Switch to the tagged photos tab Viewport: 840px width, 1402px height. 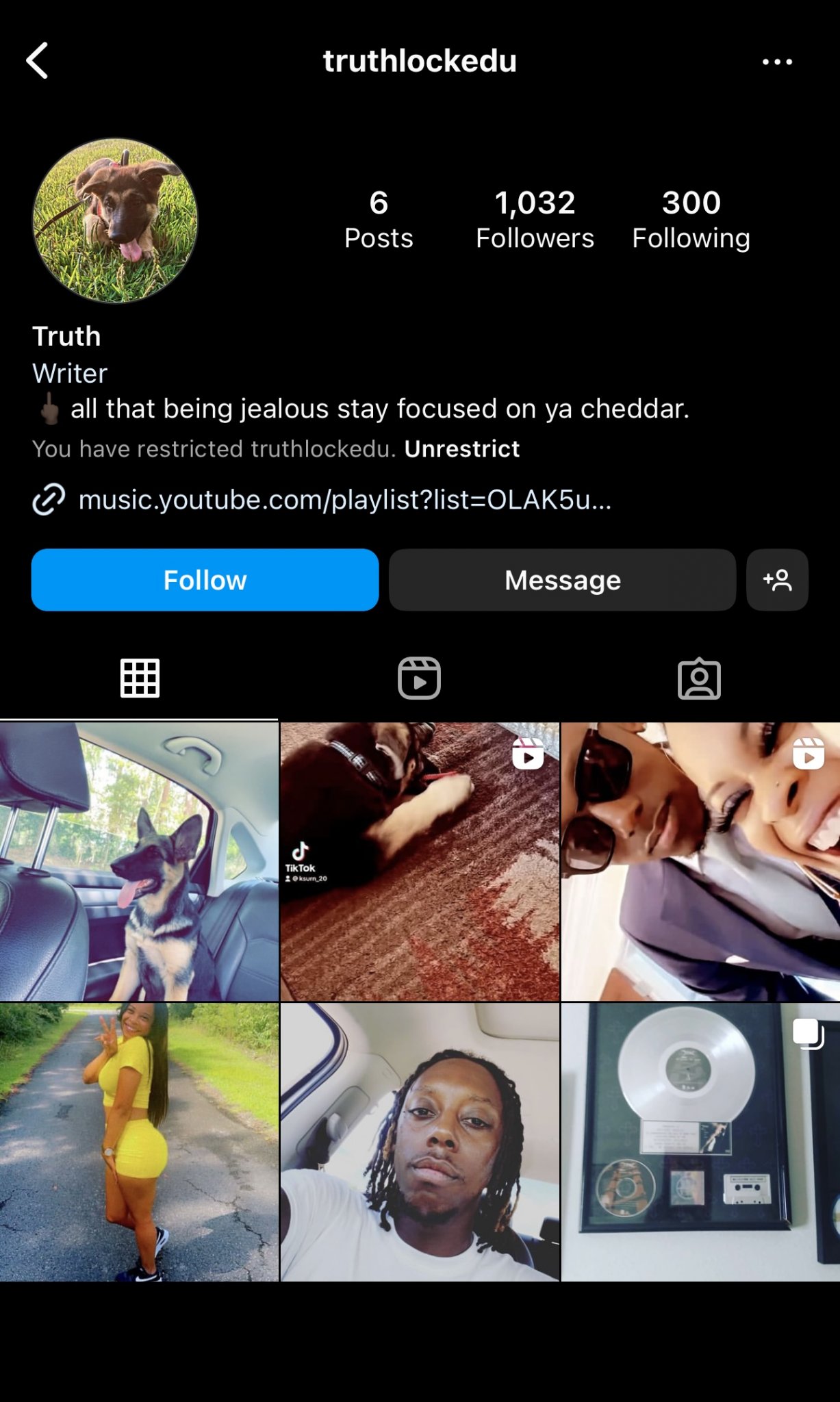click(x=699, y=678)
